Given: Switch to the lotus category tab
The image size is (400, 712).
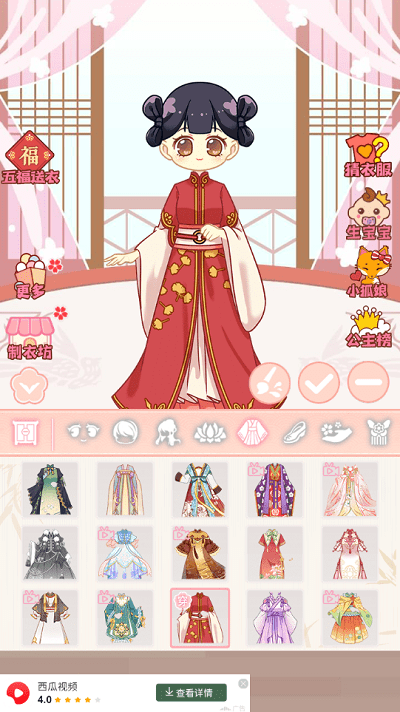Looking at the screenshot, I should click(210, 432).
